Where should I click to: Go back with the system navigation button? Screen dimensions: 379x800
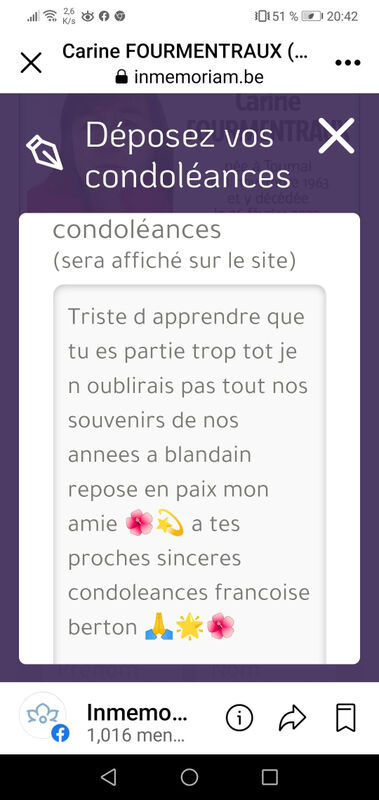pos(109,777)
